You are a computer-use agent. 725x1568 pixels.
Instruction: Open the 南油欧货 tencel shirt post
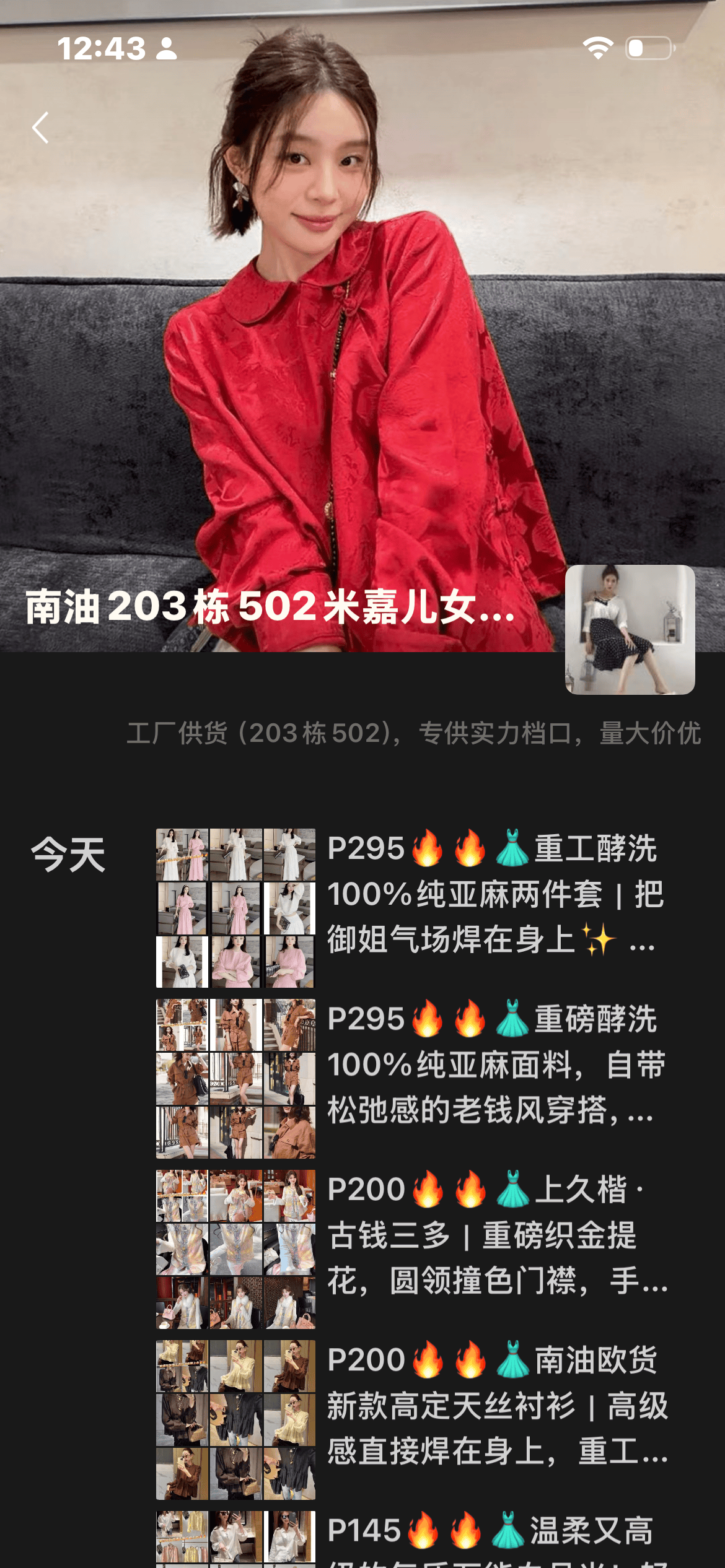(496, 1405)
